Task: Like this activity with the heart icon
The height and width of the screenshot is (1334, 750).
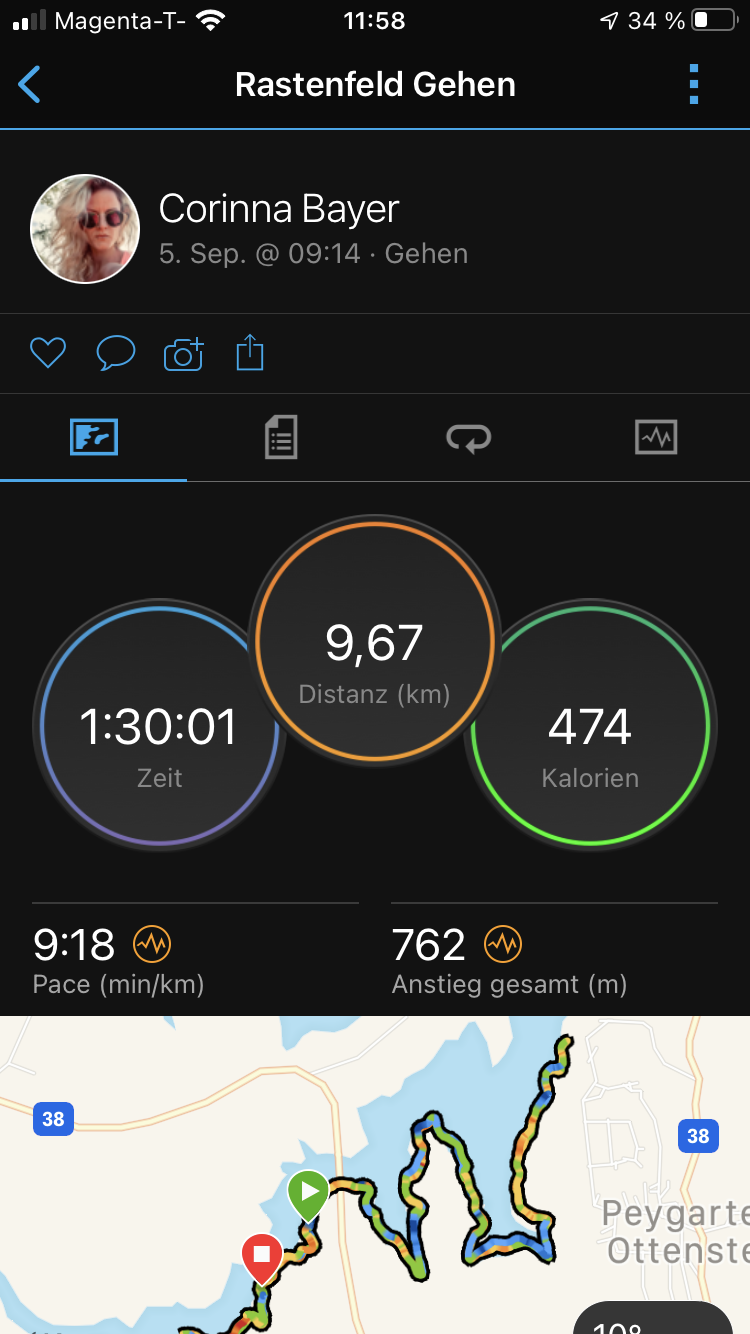Action: 48,353
